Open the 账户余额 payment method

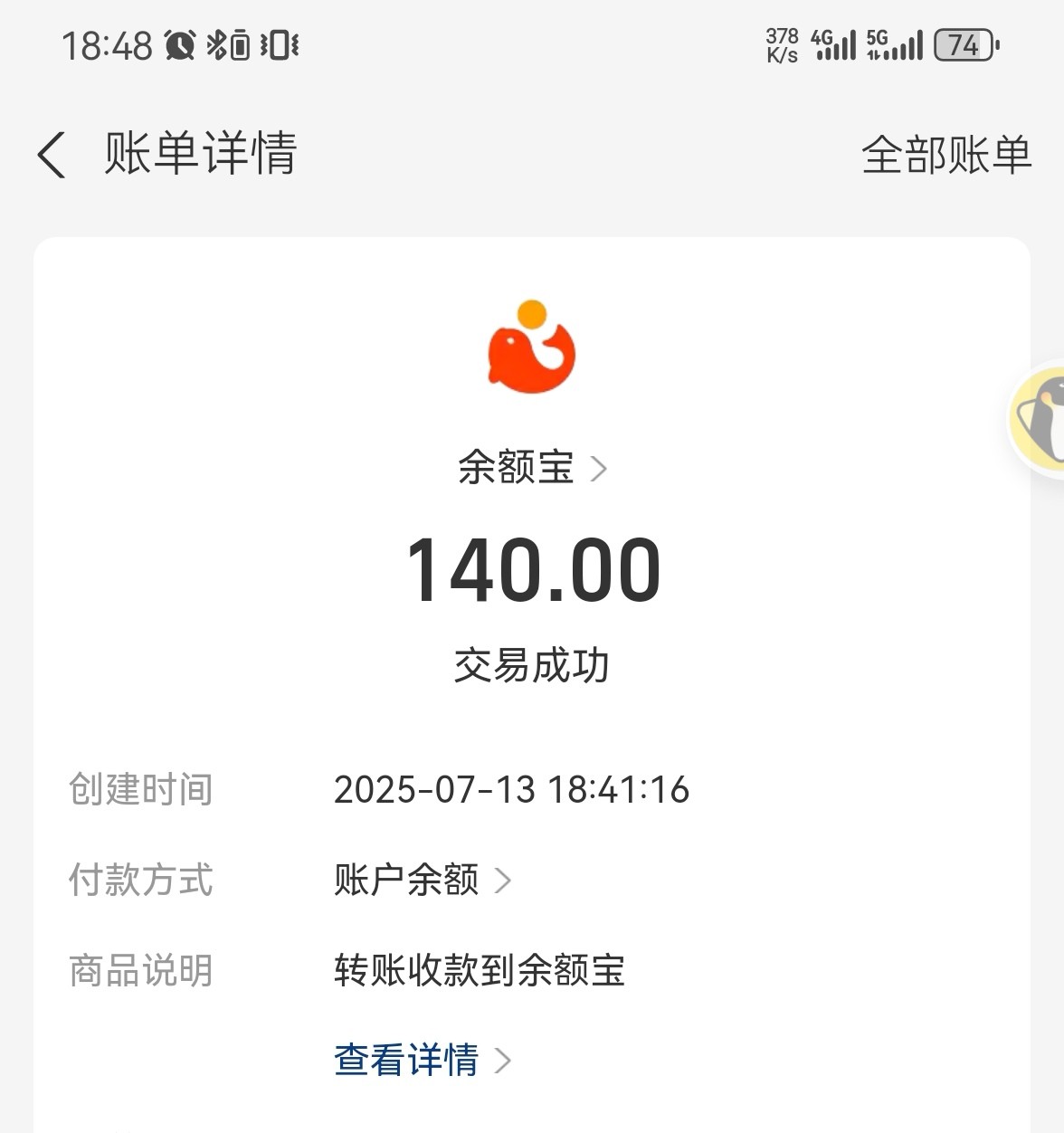422,880
